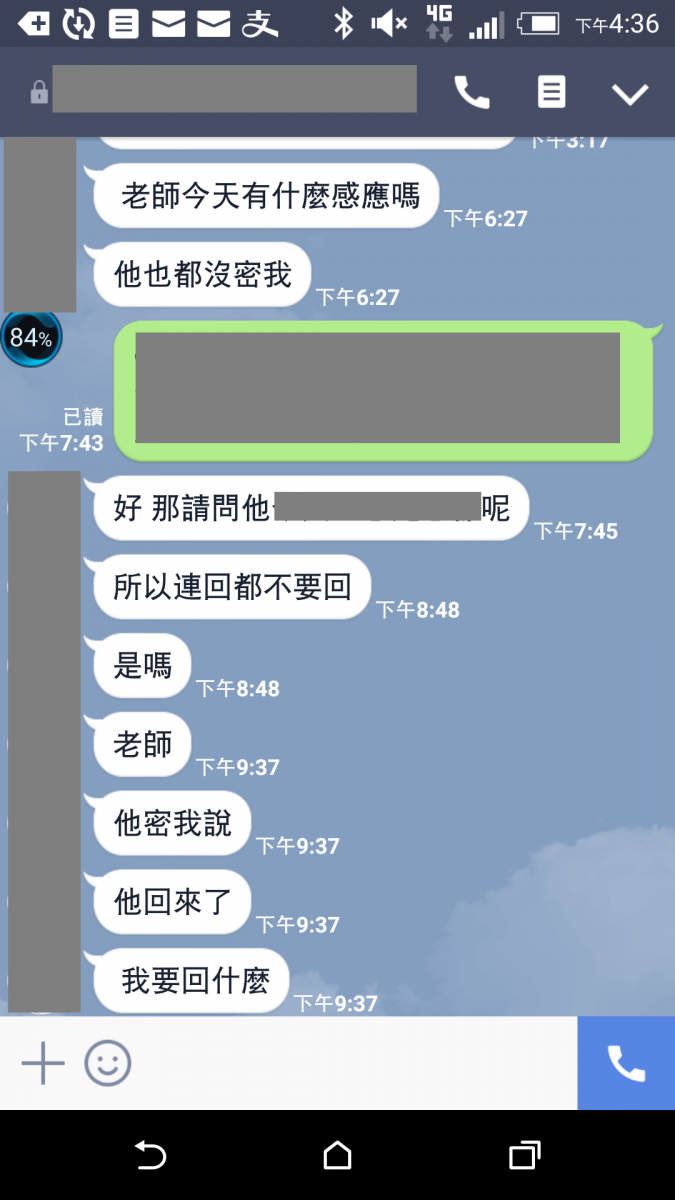Tap the blue call button at bottom

[626, 1063]
